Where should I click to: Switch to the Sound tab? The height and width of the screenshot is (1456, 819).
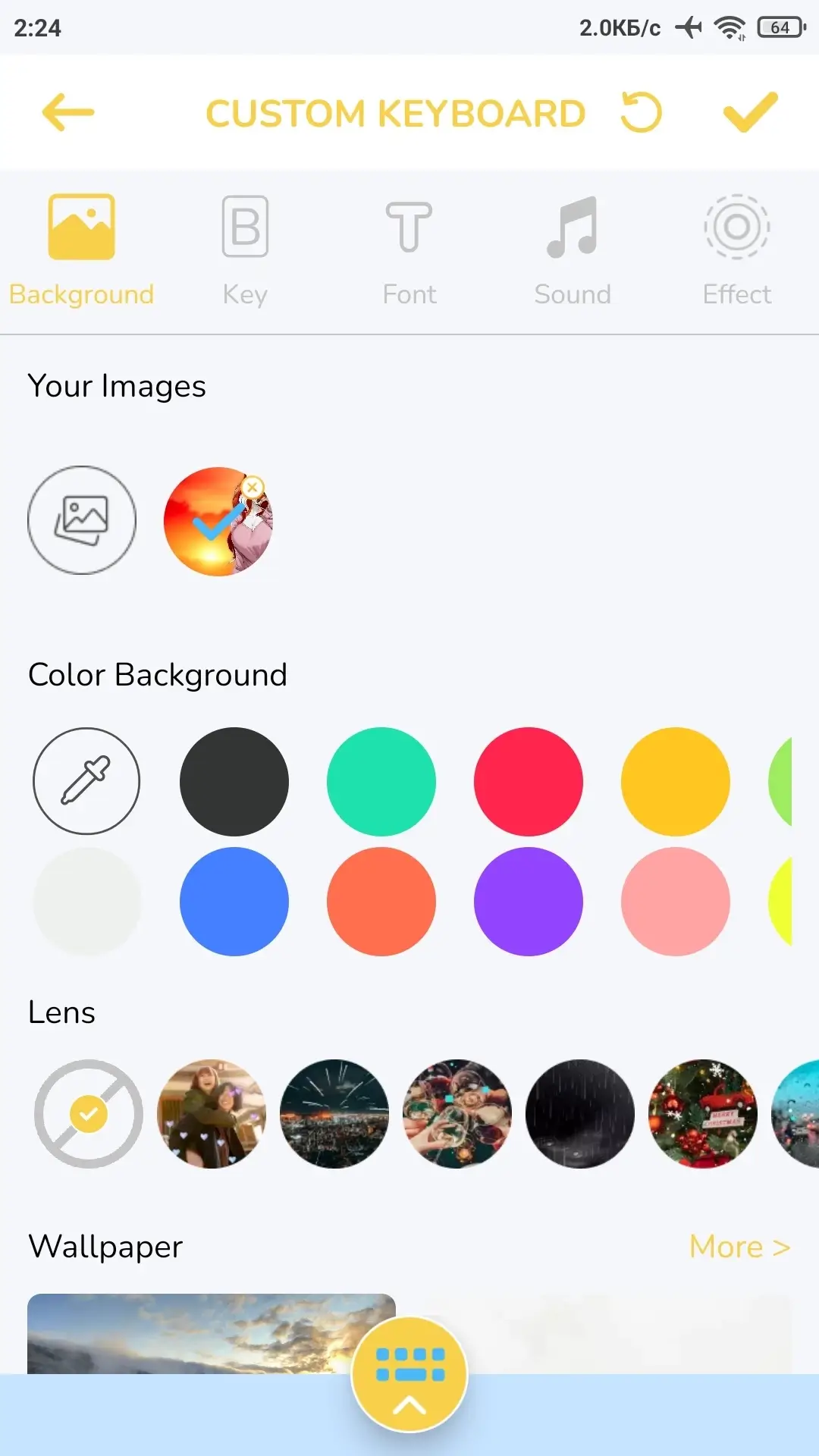pyautogui.click(x=573, y=250)
